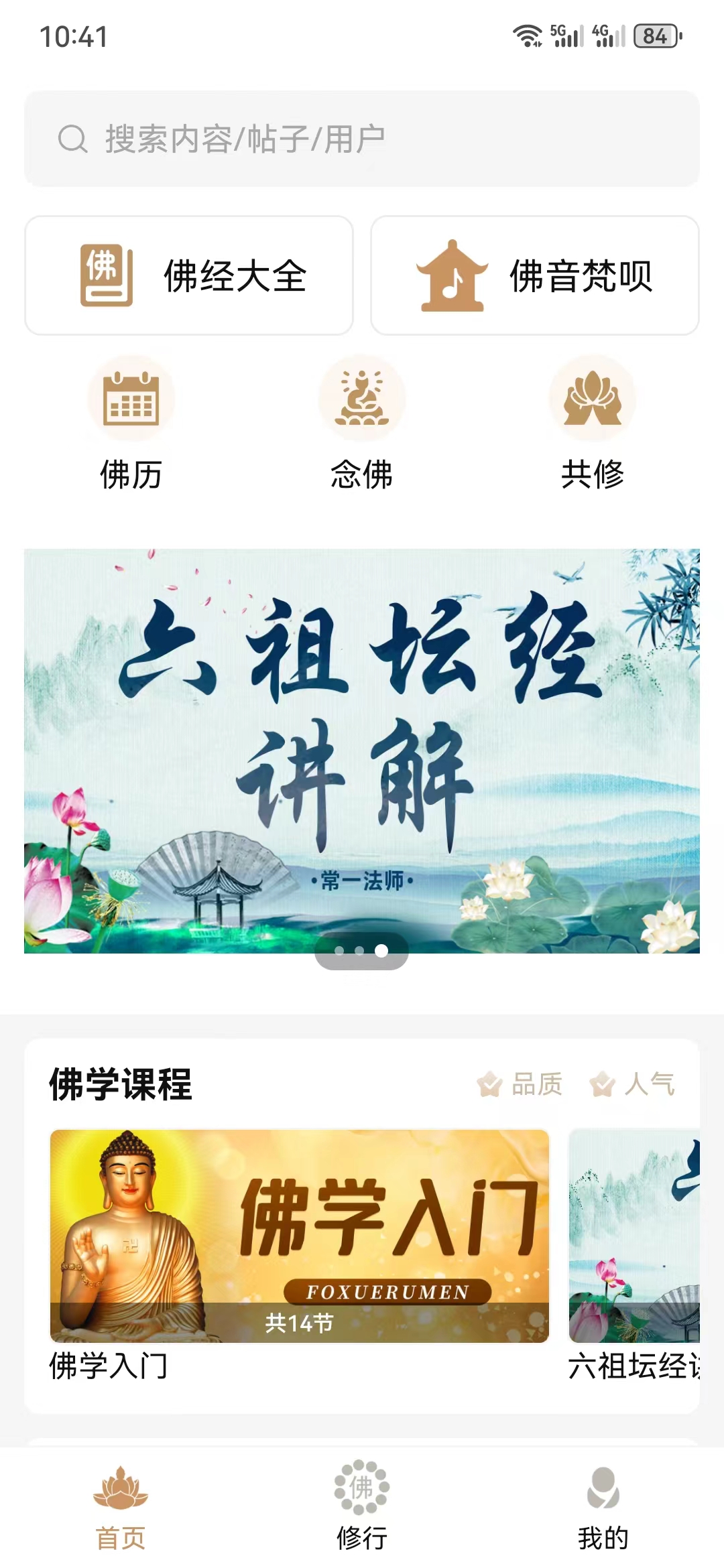Open the 共修 group practice

tap(593, 423)
